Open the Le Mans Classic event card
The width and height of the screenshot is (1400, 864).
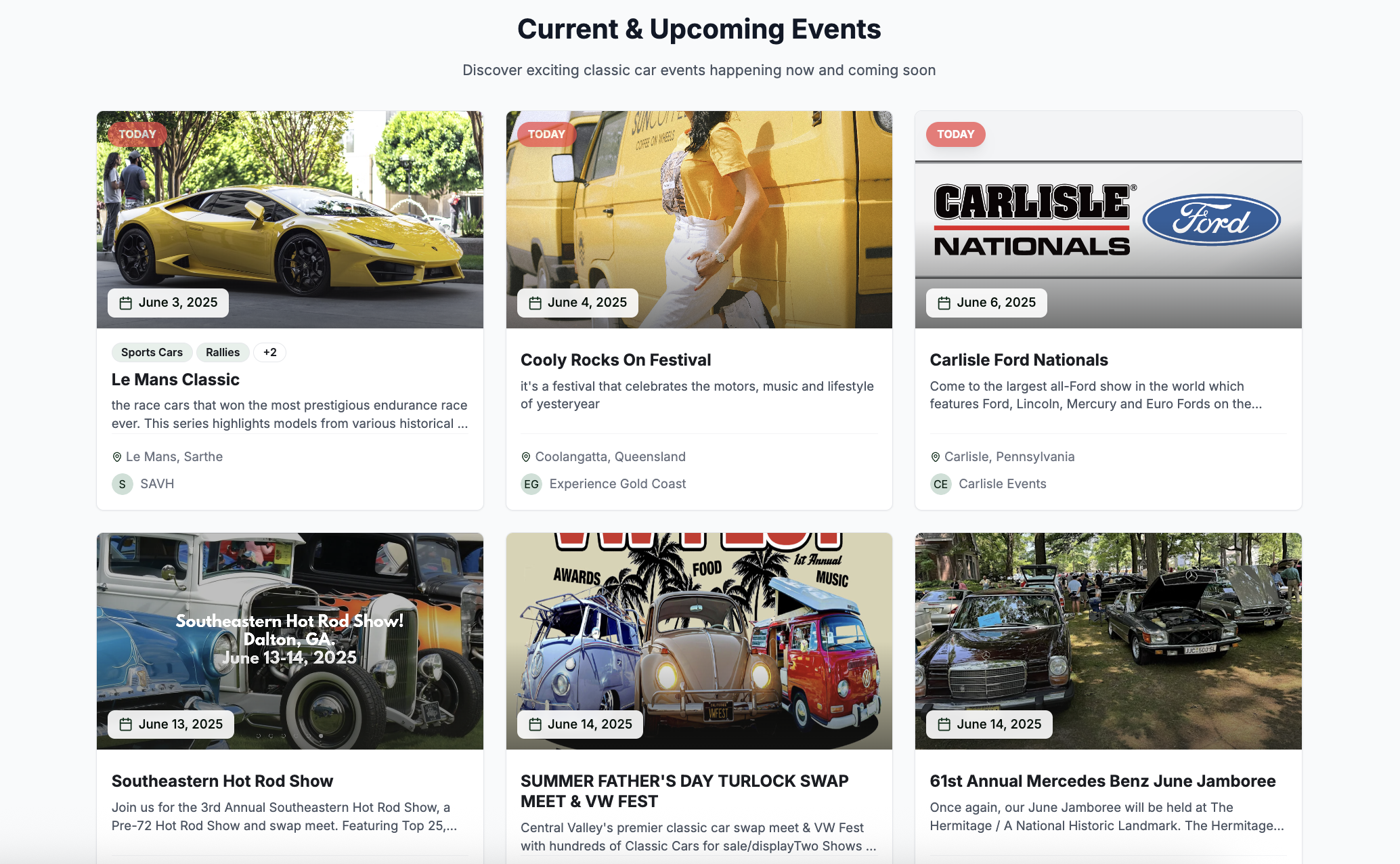pyautogui.click(x=175, y=379)
